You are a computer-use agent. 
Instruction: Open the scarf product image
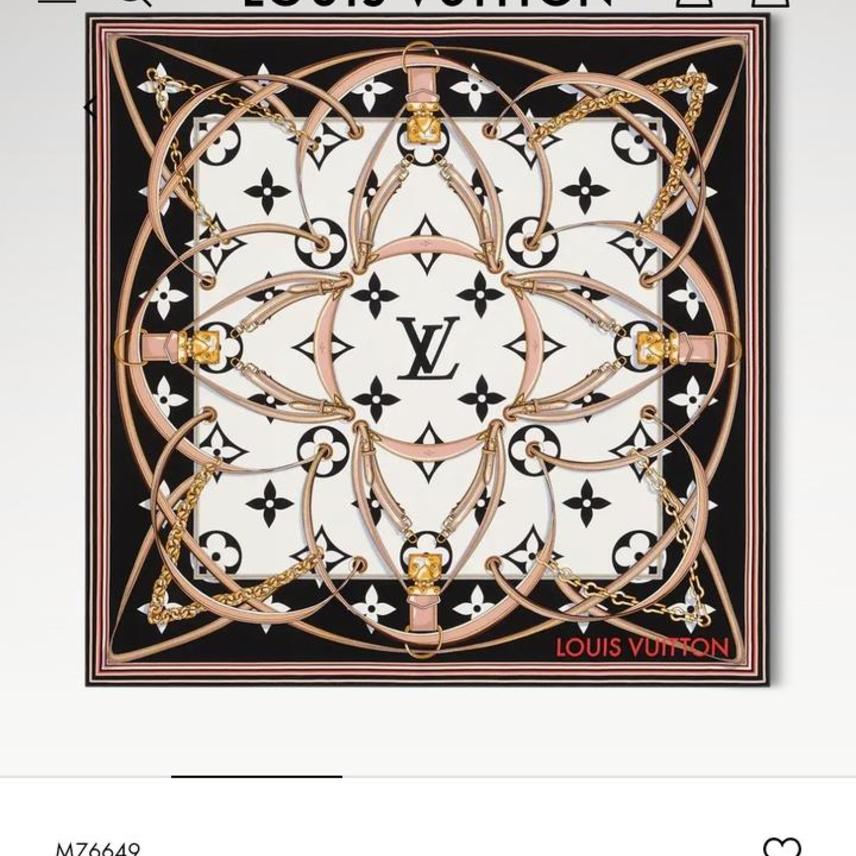[428, 350]
